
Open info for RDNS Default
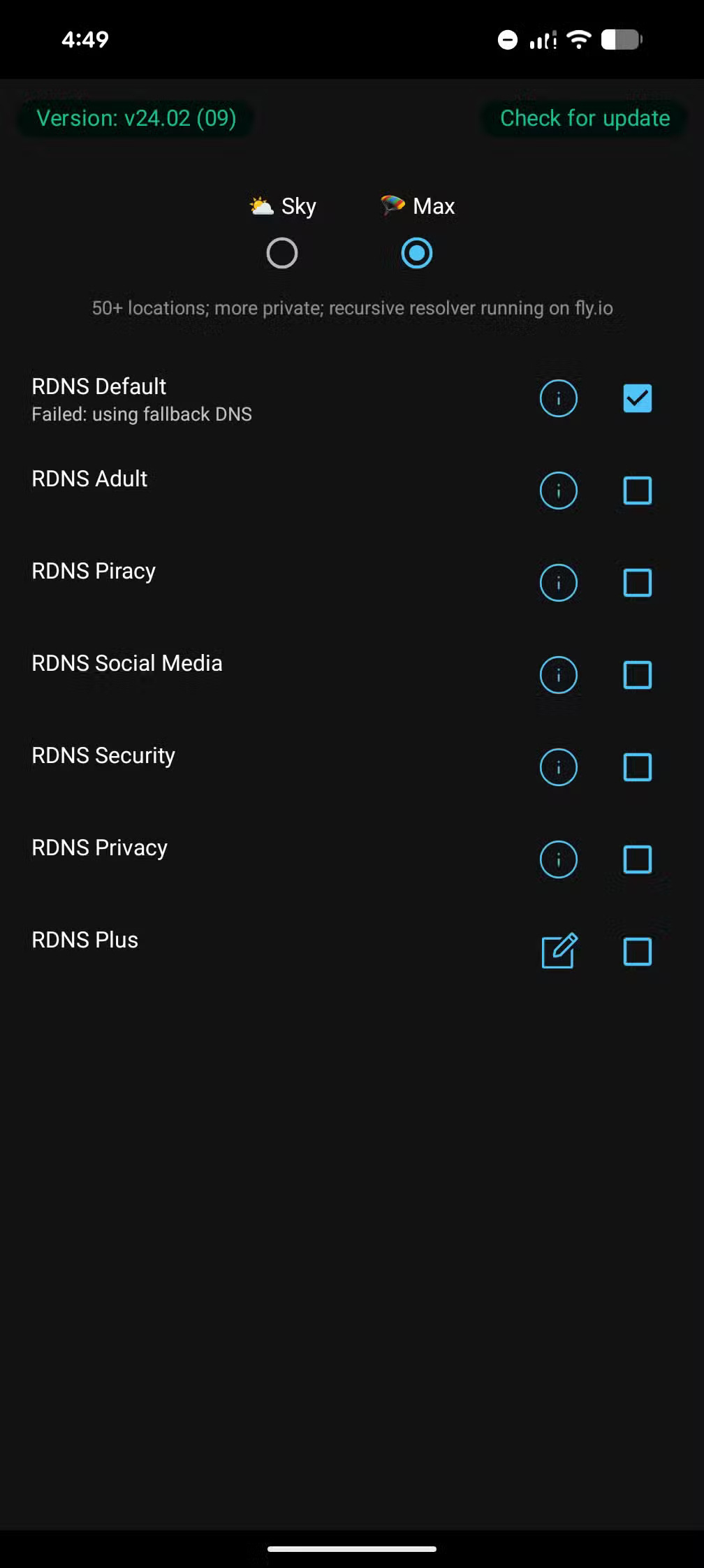point(558,398)
